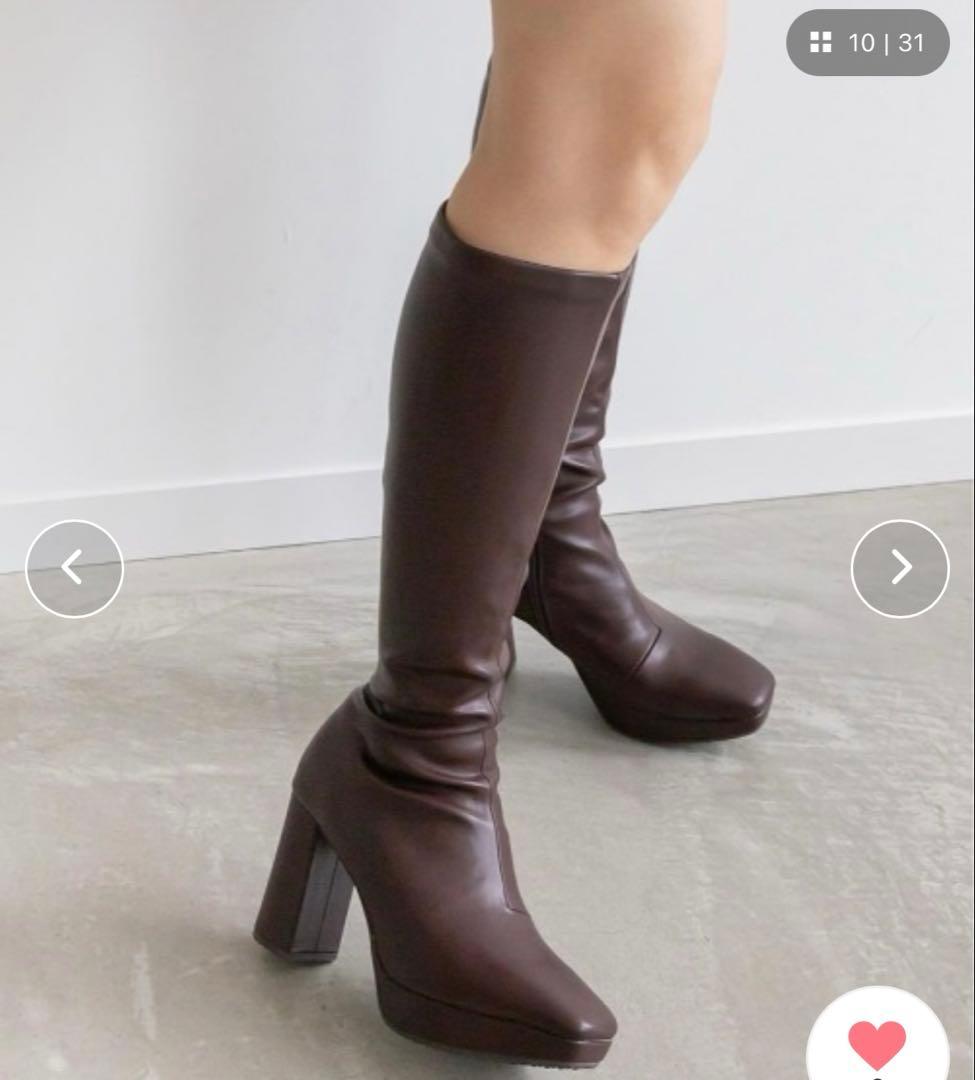The width and height of the screenshot is (975, 1080).
Task: Open the photo grid showing 10 | 31
Action: point(867,43)
